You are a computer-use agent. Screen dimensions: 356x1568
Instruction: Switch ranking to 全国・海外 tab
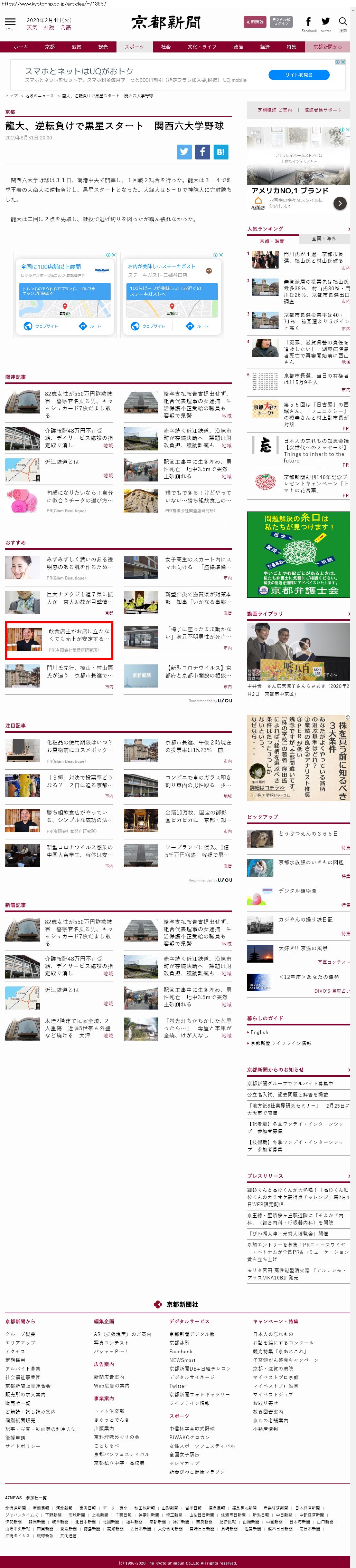(324, 238)
